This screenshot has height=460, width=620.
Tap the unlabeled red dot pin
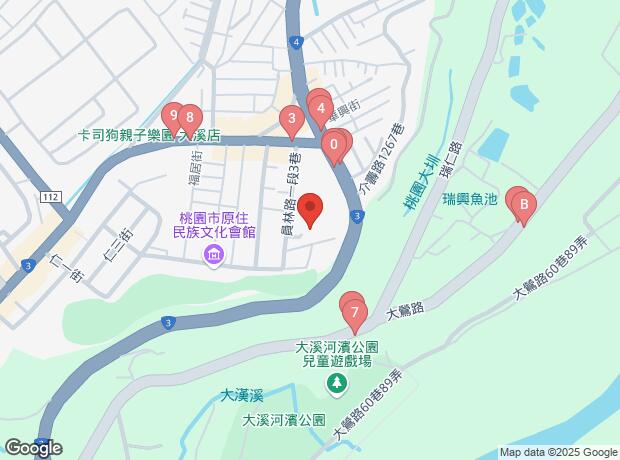pyautogui.click(x=310, y=209)
